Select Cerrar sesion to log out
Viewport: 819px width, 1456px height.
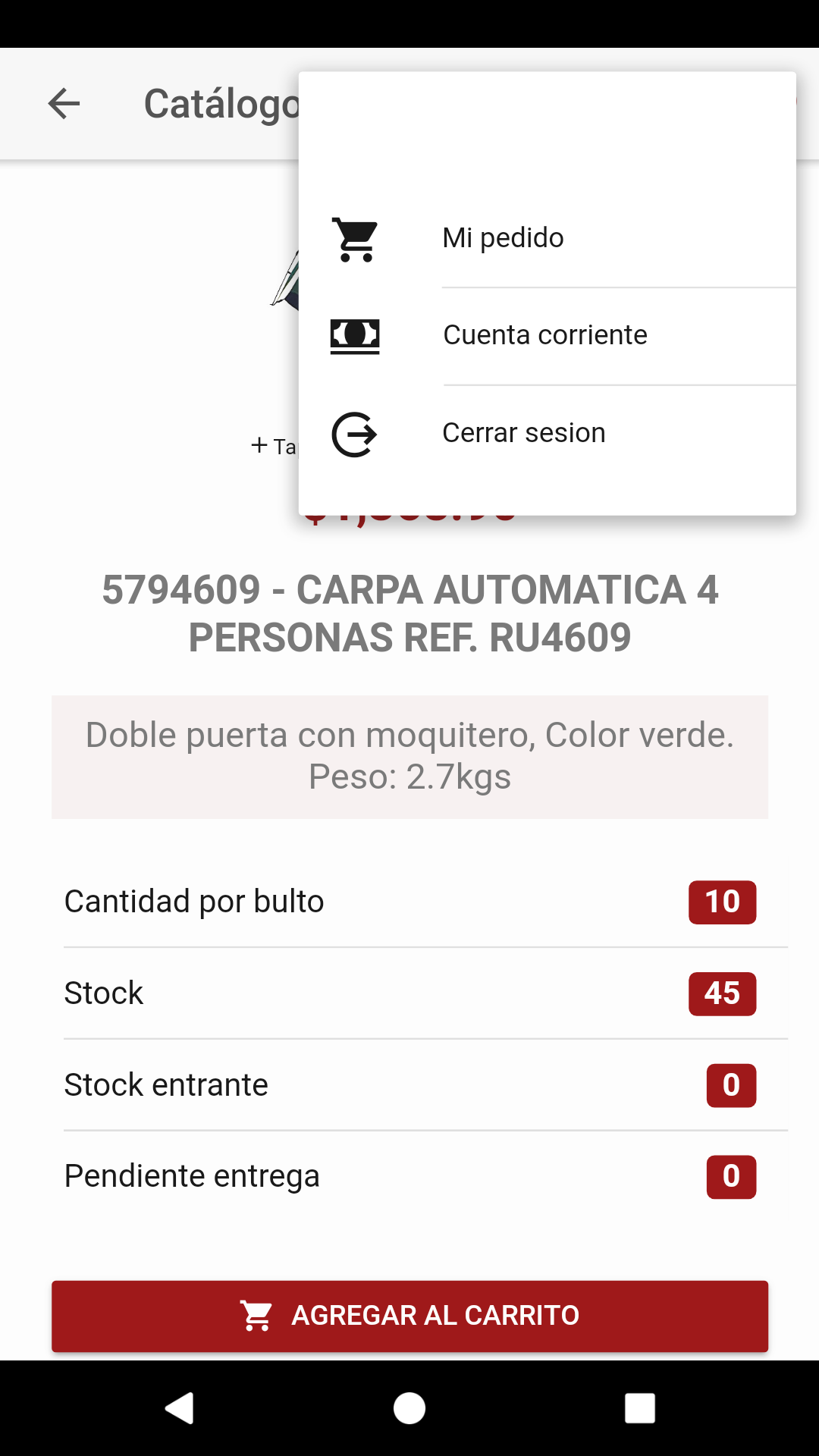click(x=548, y=433)
